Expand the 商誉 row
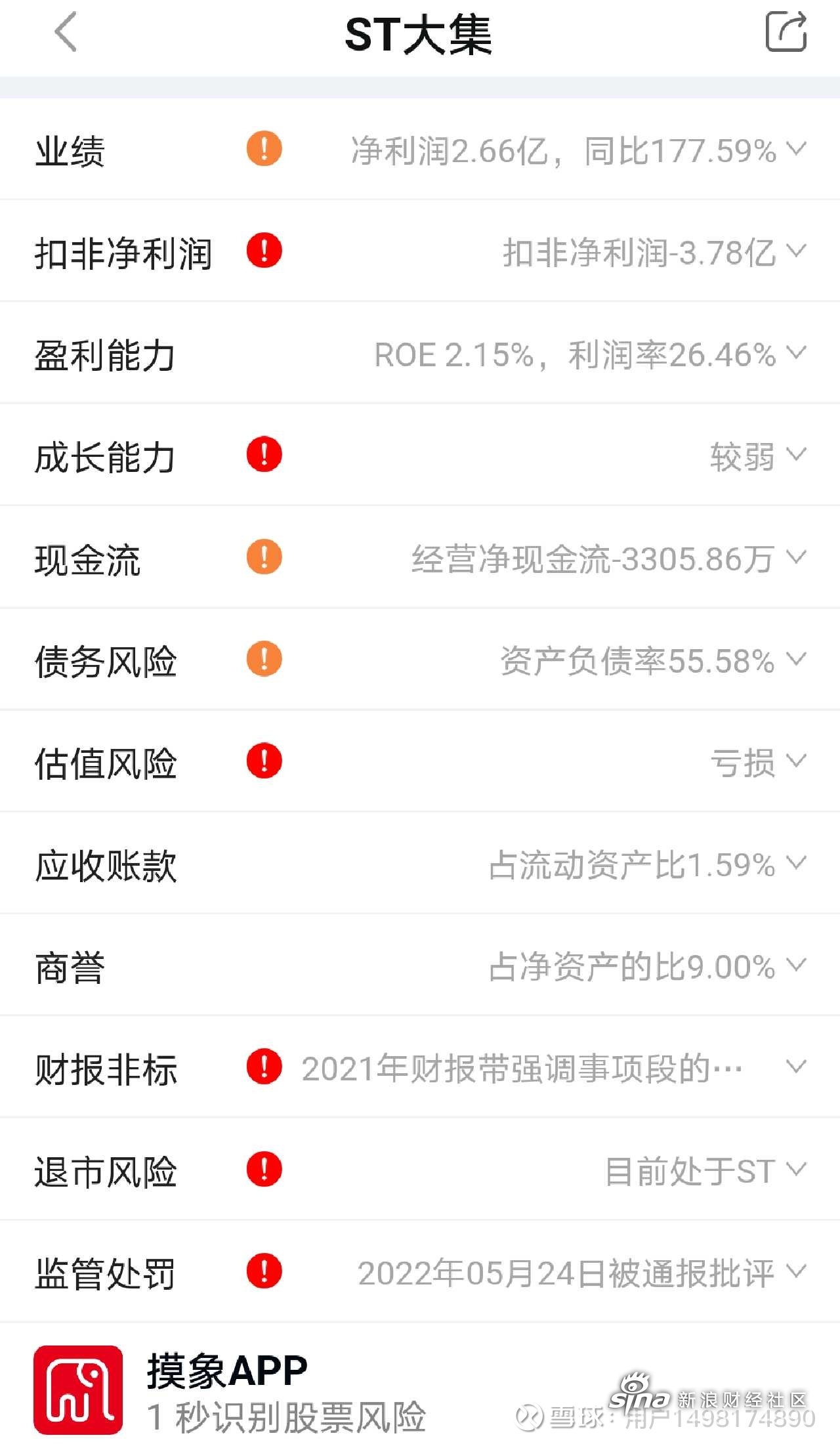The width and height of the screenshot is (840, 1444). pyautogui.click(x=420, y=966)
